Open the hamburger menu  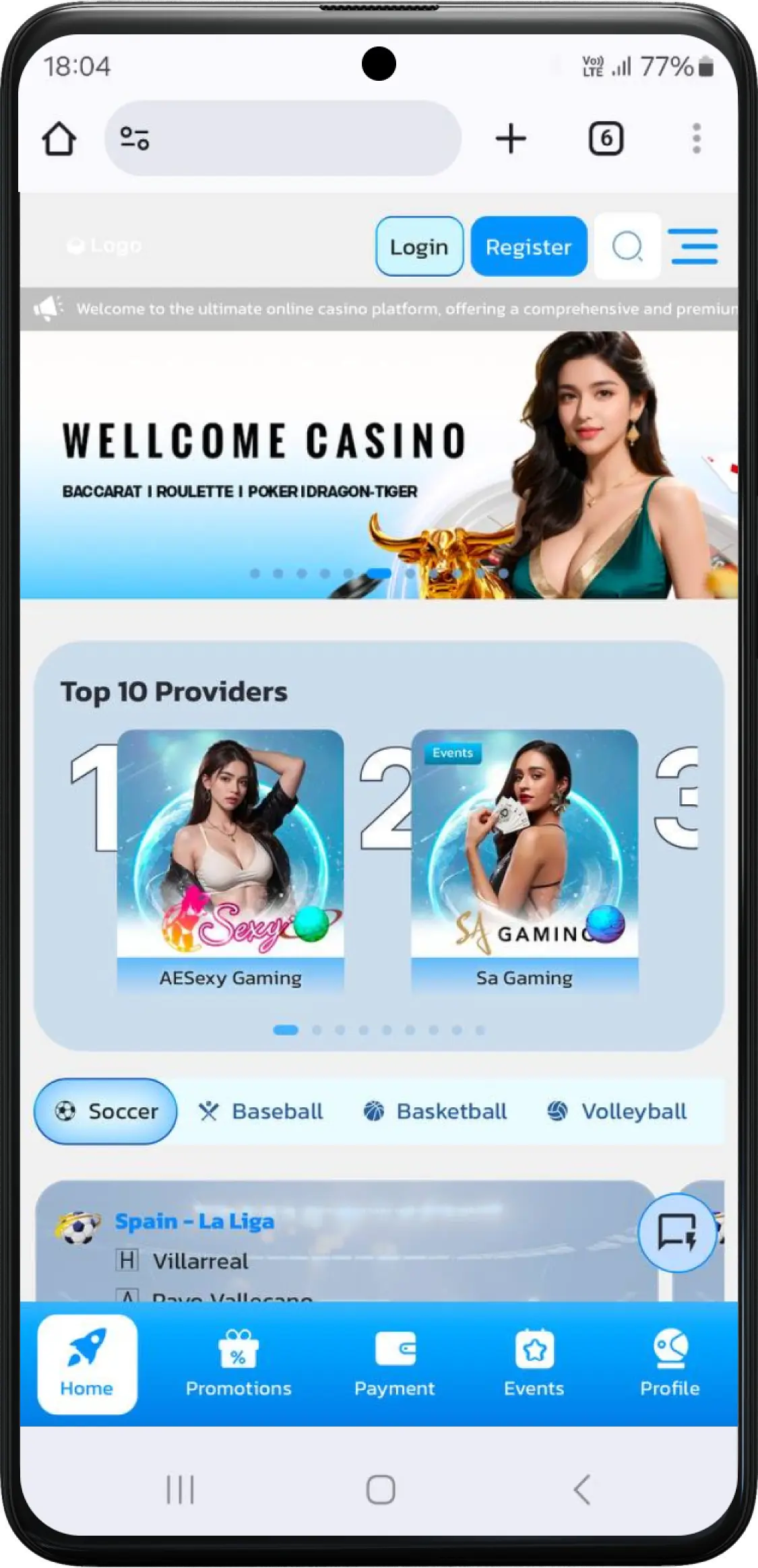(x=693, y=247)
